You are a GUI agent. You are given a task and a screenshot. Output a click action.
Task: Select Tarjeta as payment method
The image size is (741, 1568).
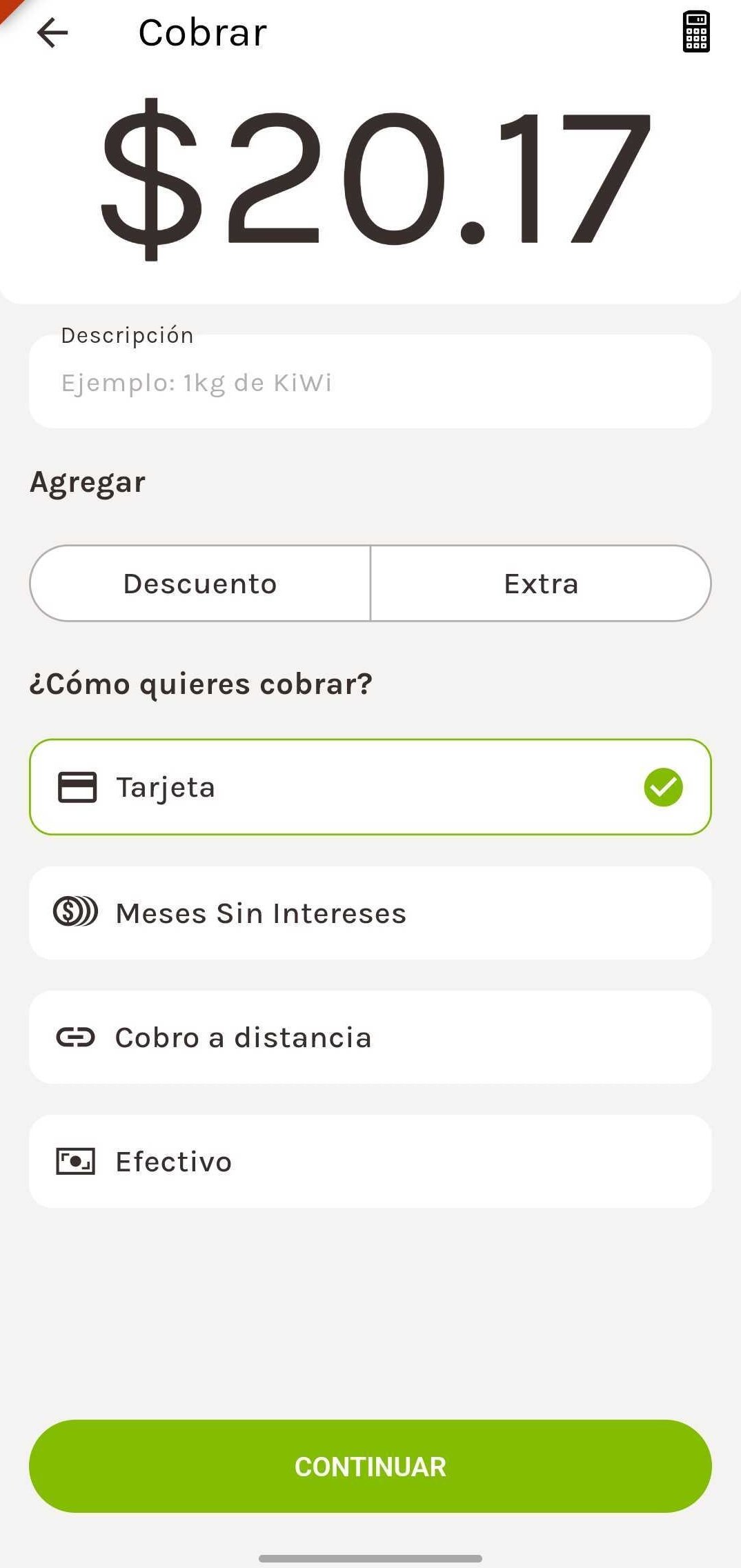tap(370, 787)
